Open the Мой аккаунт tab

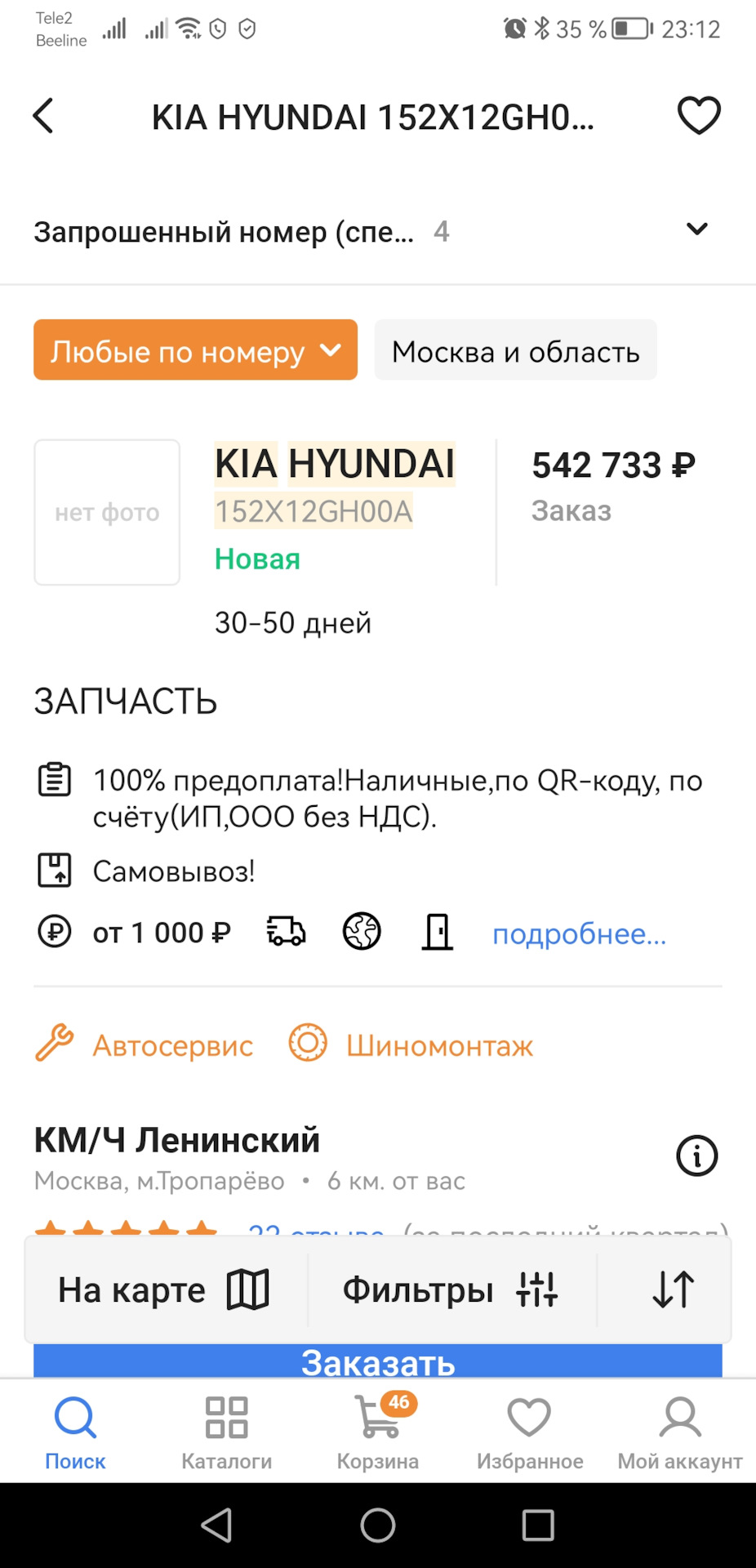(x=680, y=1433)
